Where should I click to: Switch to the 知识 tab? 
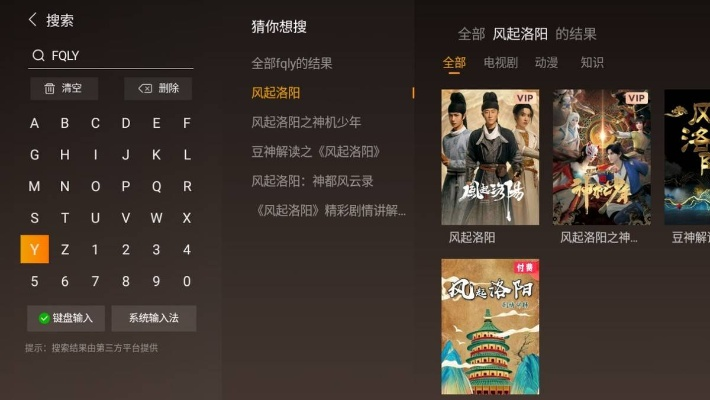pos(592,63)
